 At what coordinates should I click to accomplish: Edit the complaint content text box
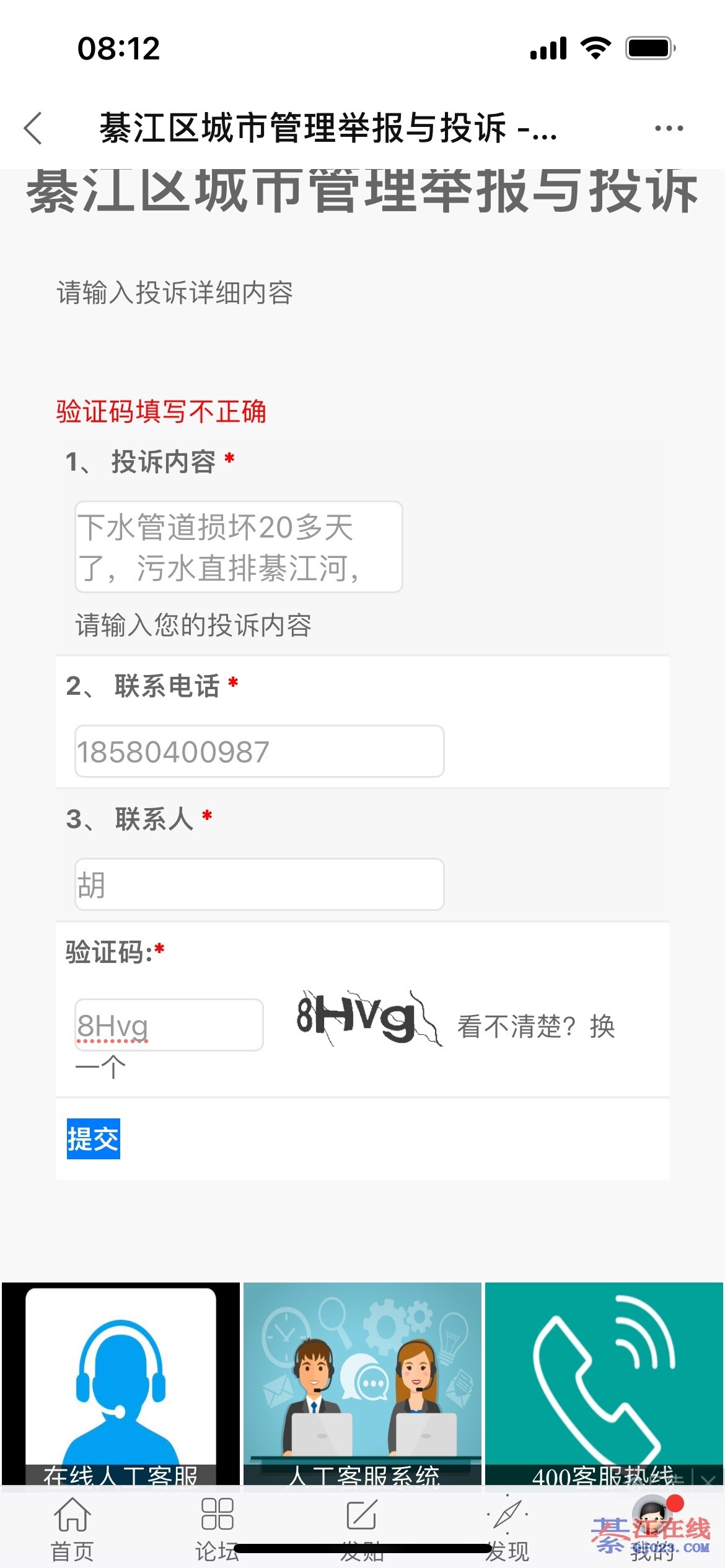tap(239, 547)
